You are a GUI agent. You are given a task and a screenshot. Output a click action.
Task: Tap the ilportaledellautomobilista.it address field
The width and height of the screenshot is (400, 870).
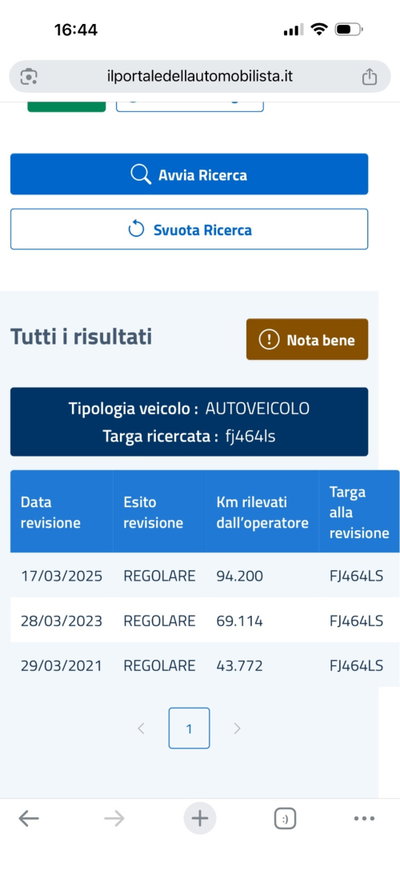[x=200, y=77]
